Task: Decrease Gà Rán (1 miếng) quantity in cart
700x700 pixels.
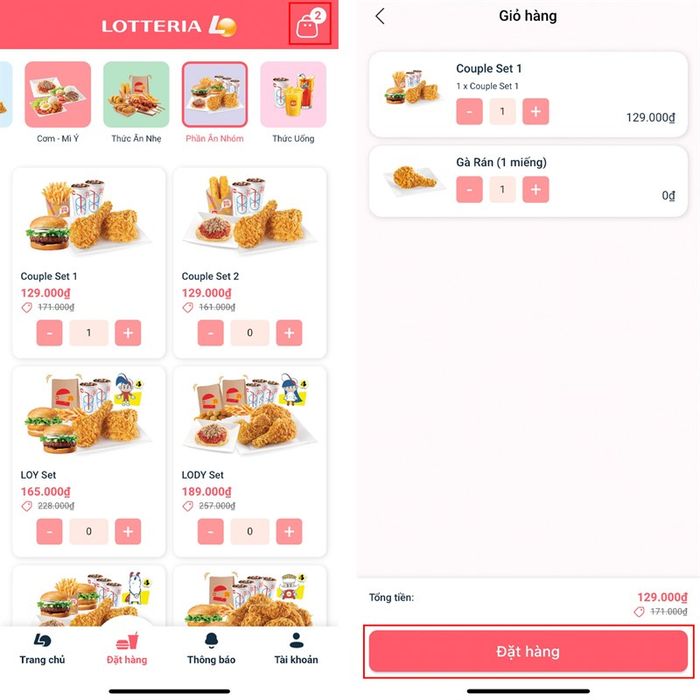Action: click(x=469, y=188)
